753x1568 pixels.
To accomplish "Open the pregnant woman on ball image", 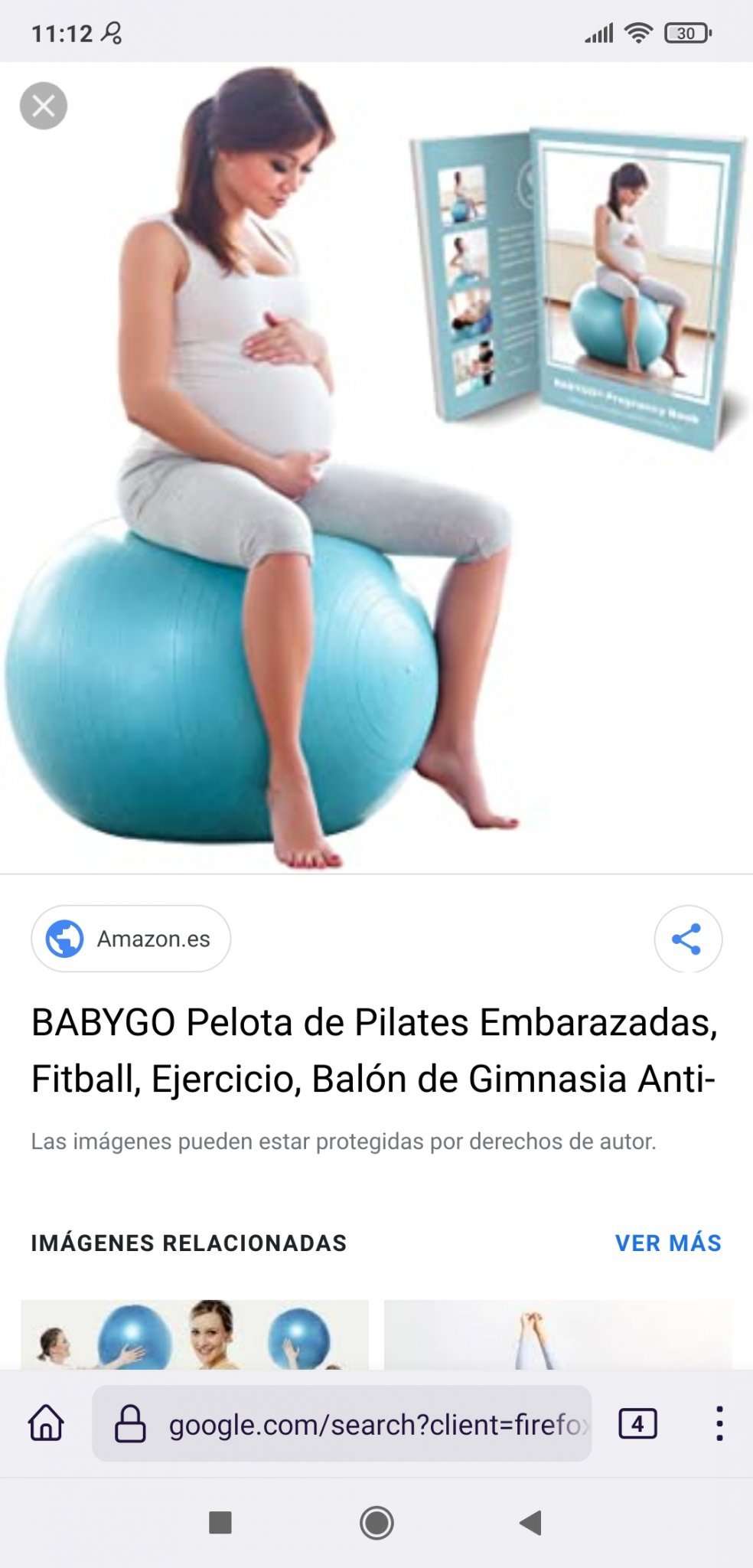I will pos(376,467).
